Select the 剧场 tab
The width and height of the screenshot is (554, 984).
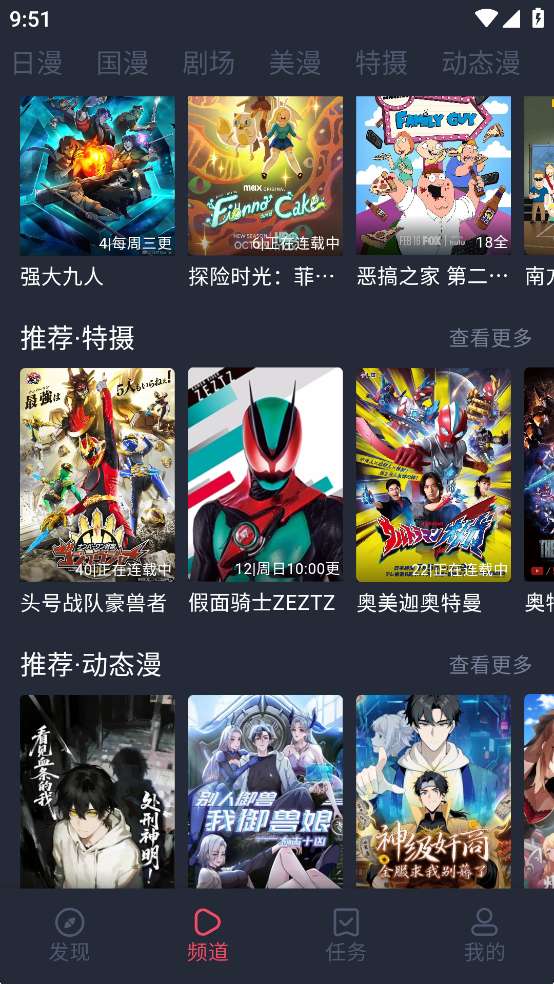click(208, 63)
